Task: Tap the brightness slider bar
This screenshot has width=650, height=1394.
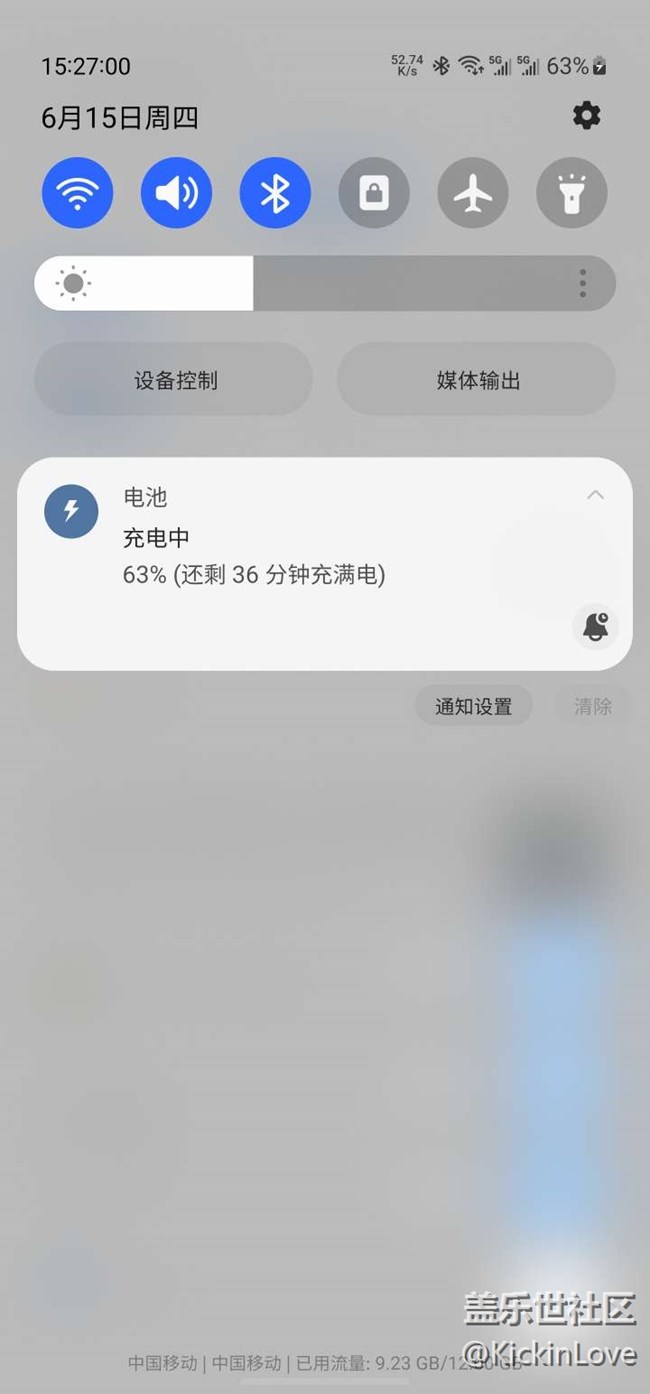Action: pos(325,283)
